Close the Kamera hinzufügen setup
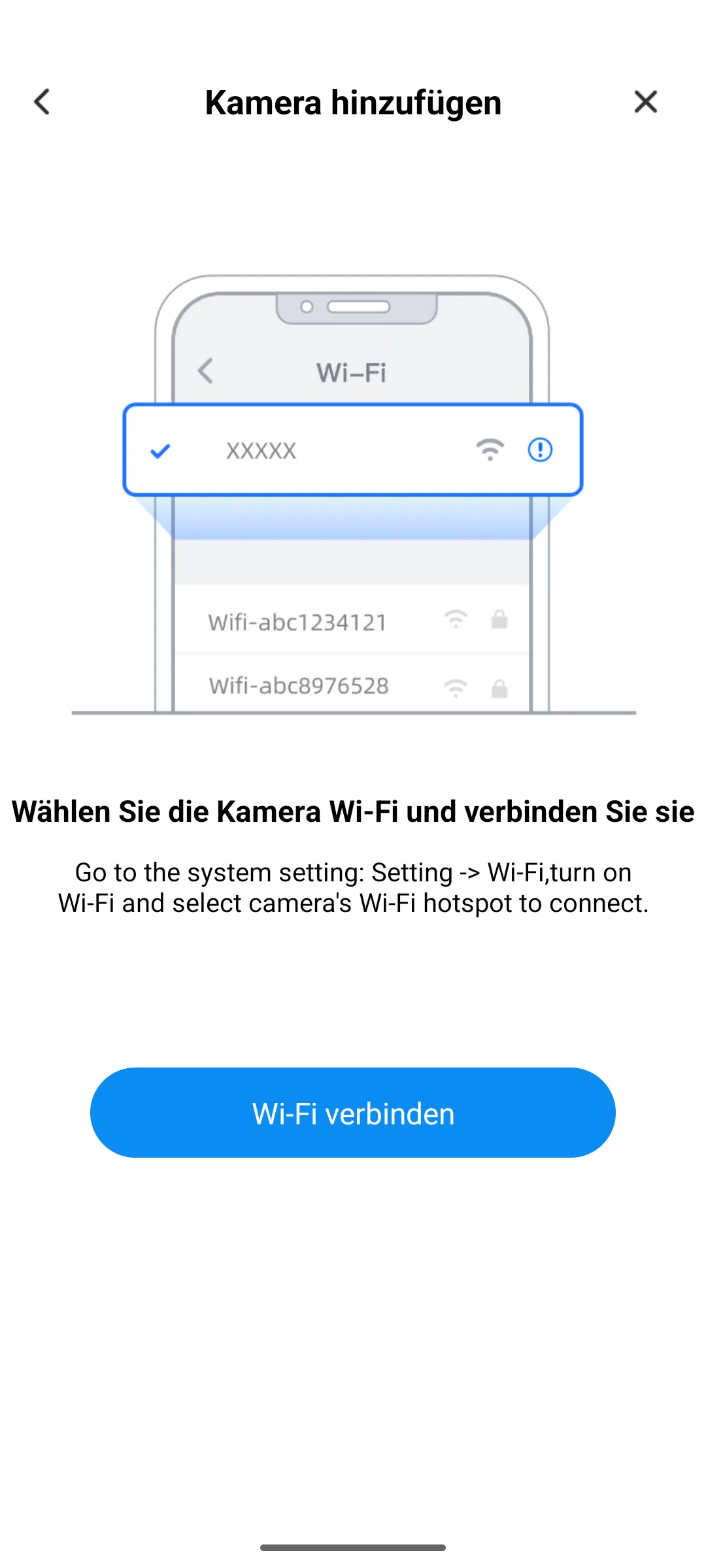 point(646,102)
